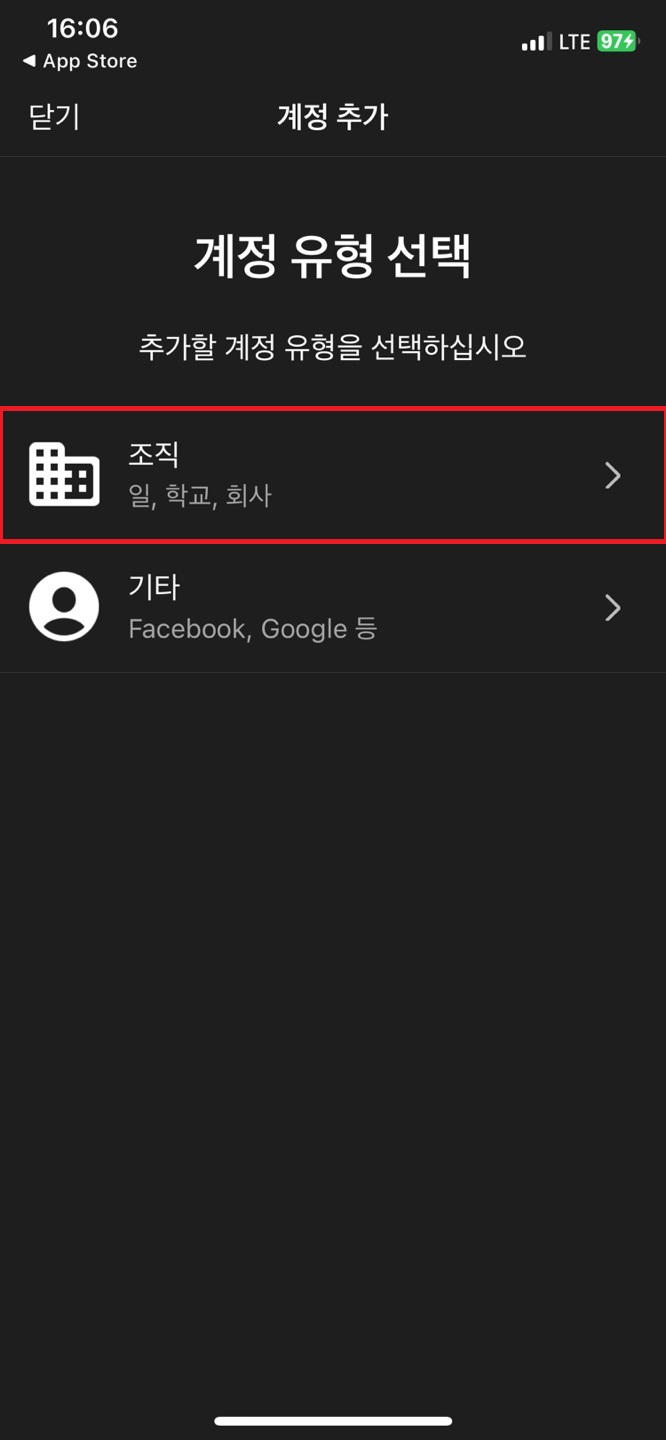Choose 기타 account type (Facebook, Google)
Screen dimensions: 666x1440
[332, 607]
